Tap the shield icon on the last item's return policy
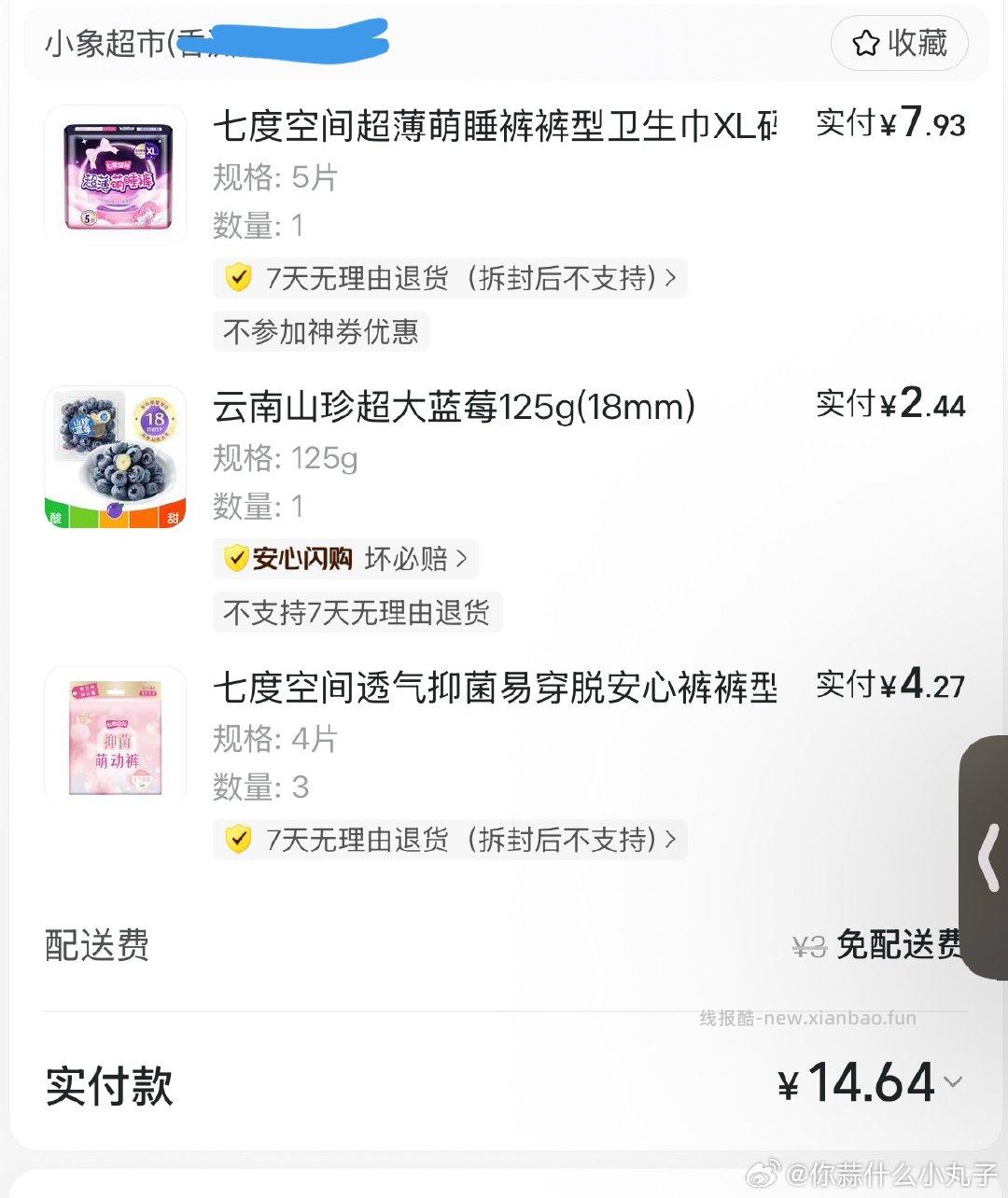Image resolution: width=1008 pixels, height=1198 pixels. tap(240, 840)
